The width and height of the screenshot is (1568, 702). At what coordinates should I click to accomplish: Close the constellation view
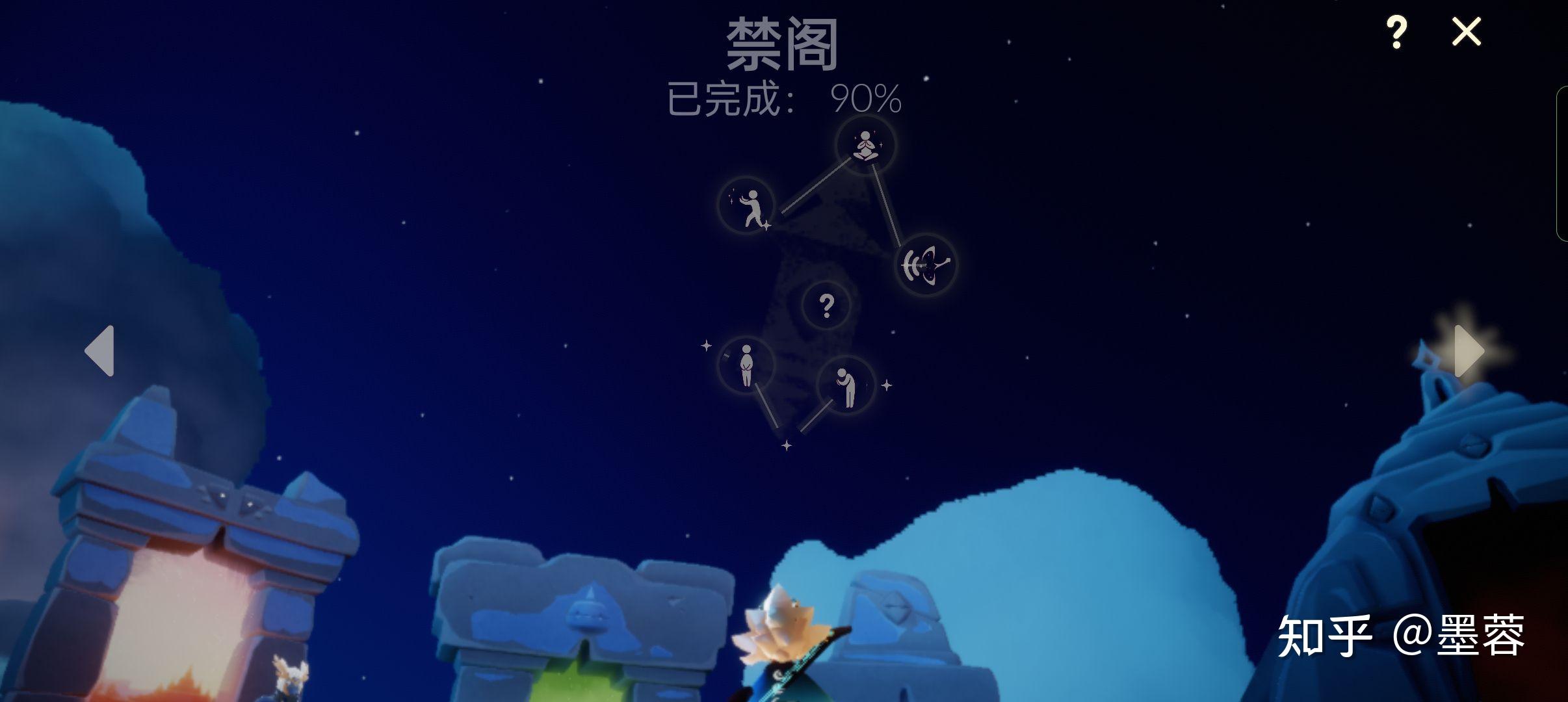(1466, 31)
